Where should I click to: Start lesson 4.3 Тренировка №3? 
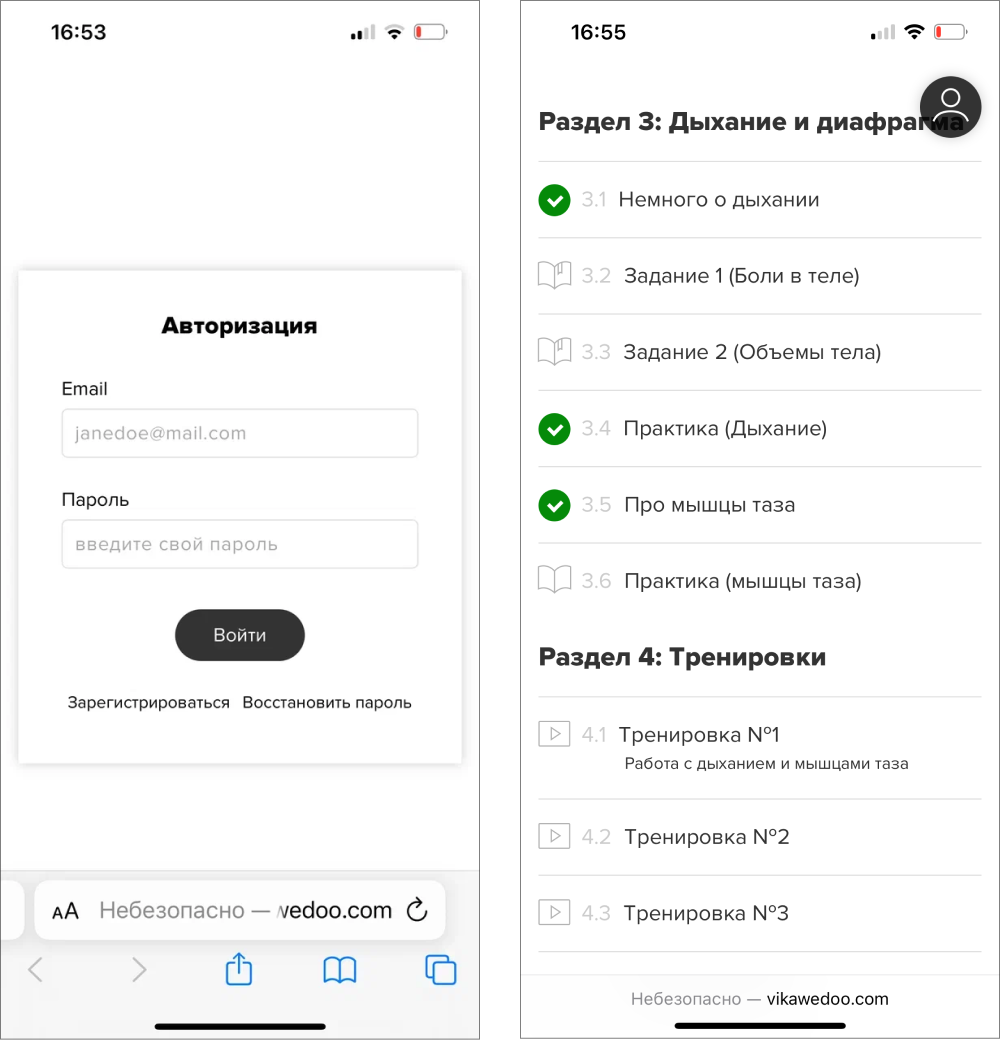tap(706, 913)
